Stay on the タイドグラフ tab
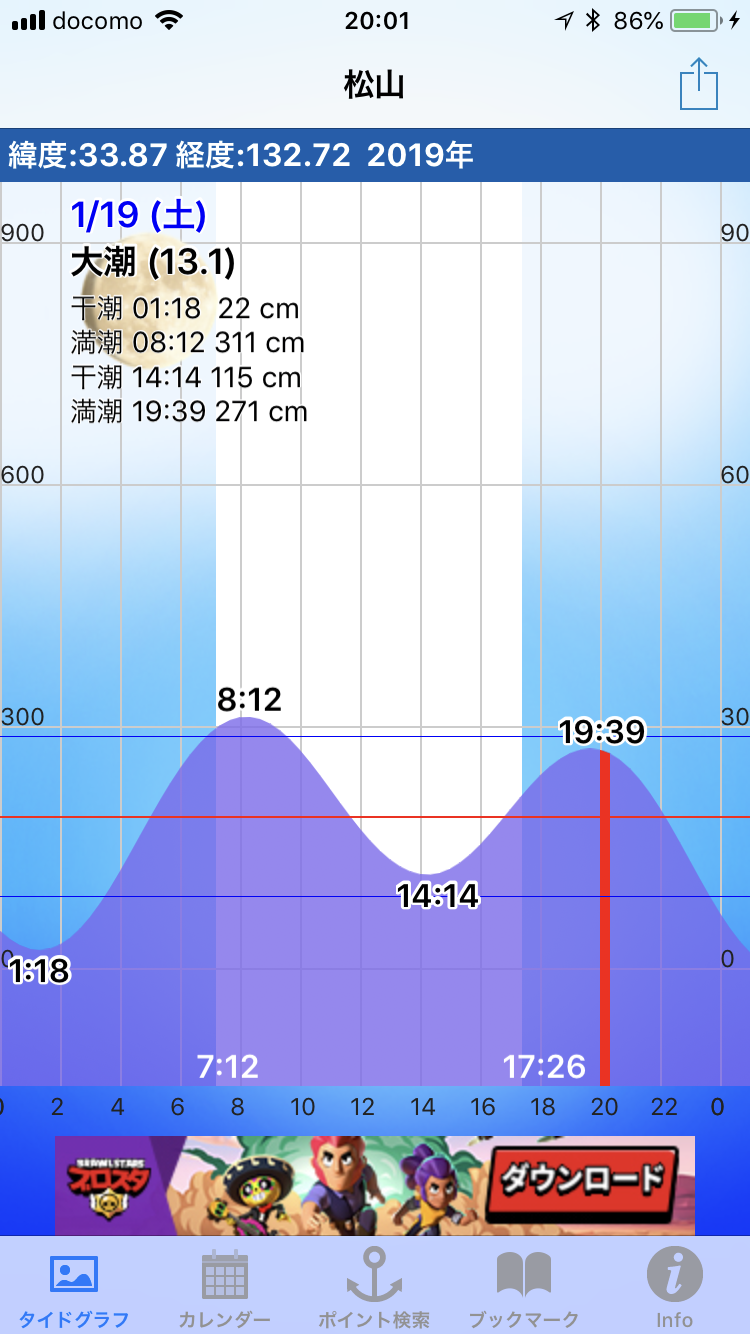 click(x=74, y=1287)
